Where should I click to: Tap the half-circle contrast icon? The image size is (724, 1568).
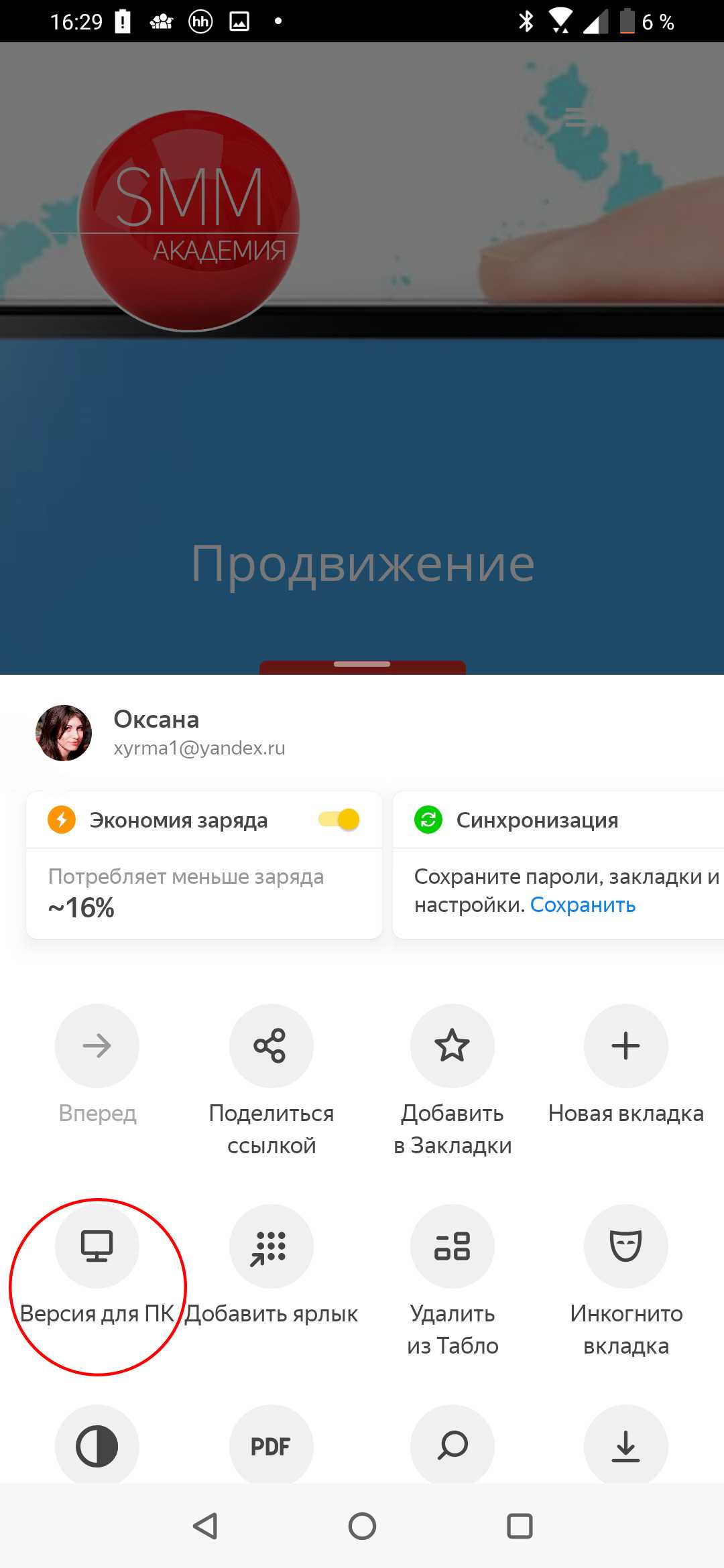(97, 1445)
